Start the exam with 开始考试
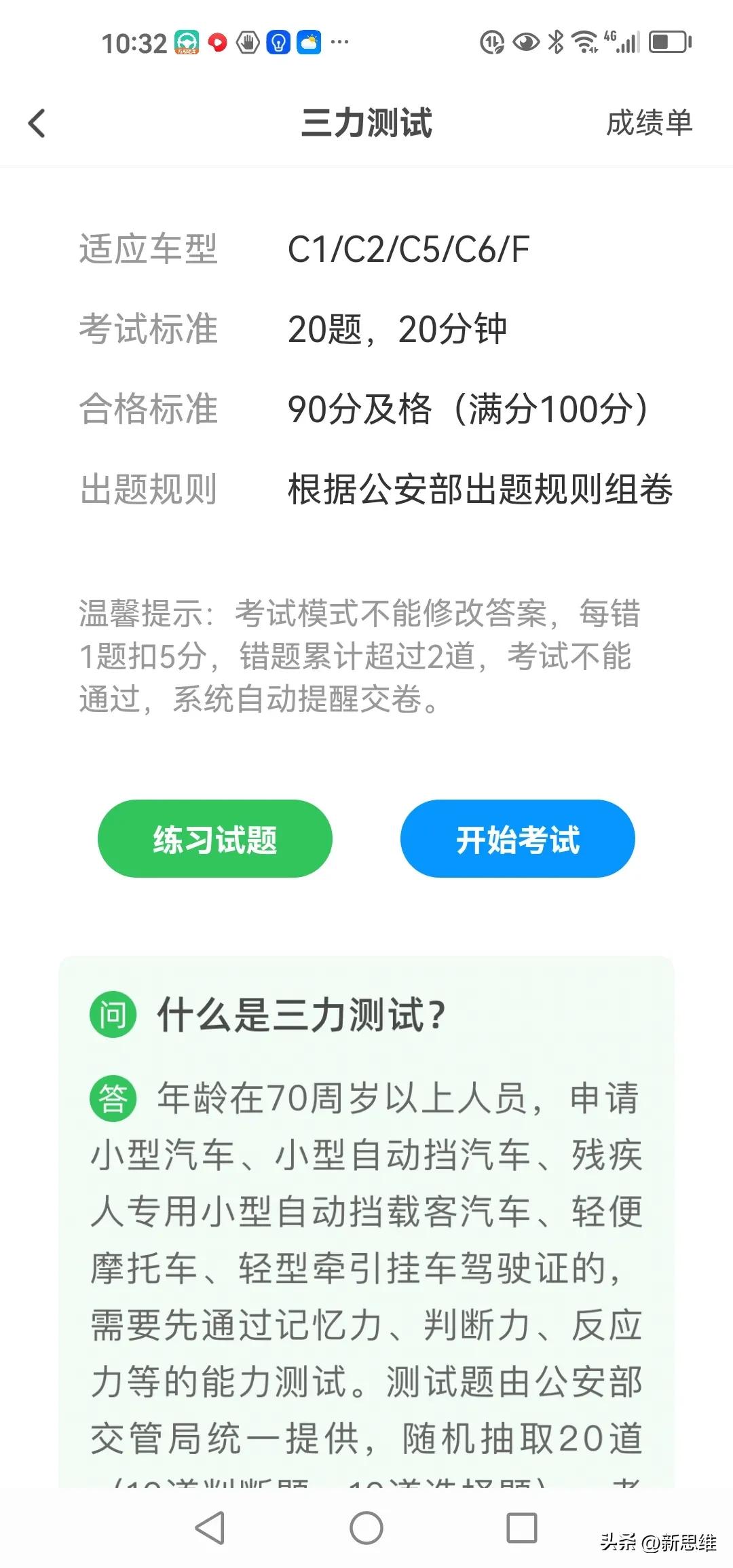This screenshot has height=1568, width=733. tap(517, 839)
